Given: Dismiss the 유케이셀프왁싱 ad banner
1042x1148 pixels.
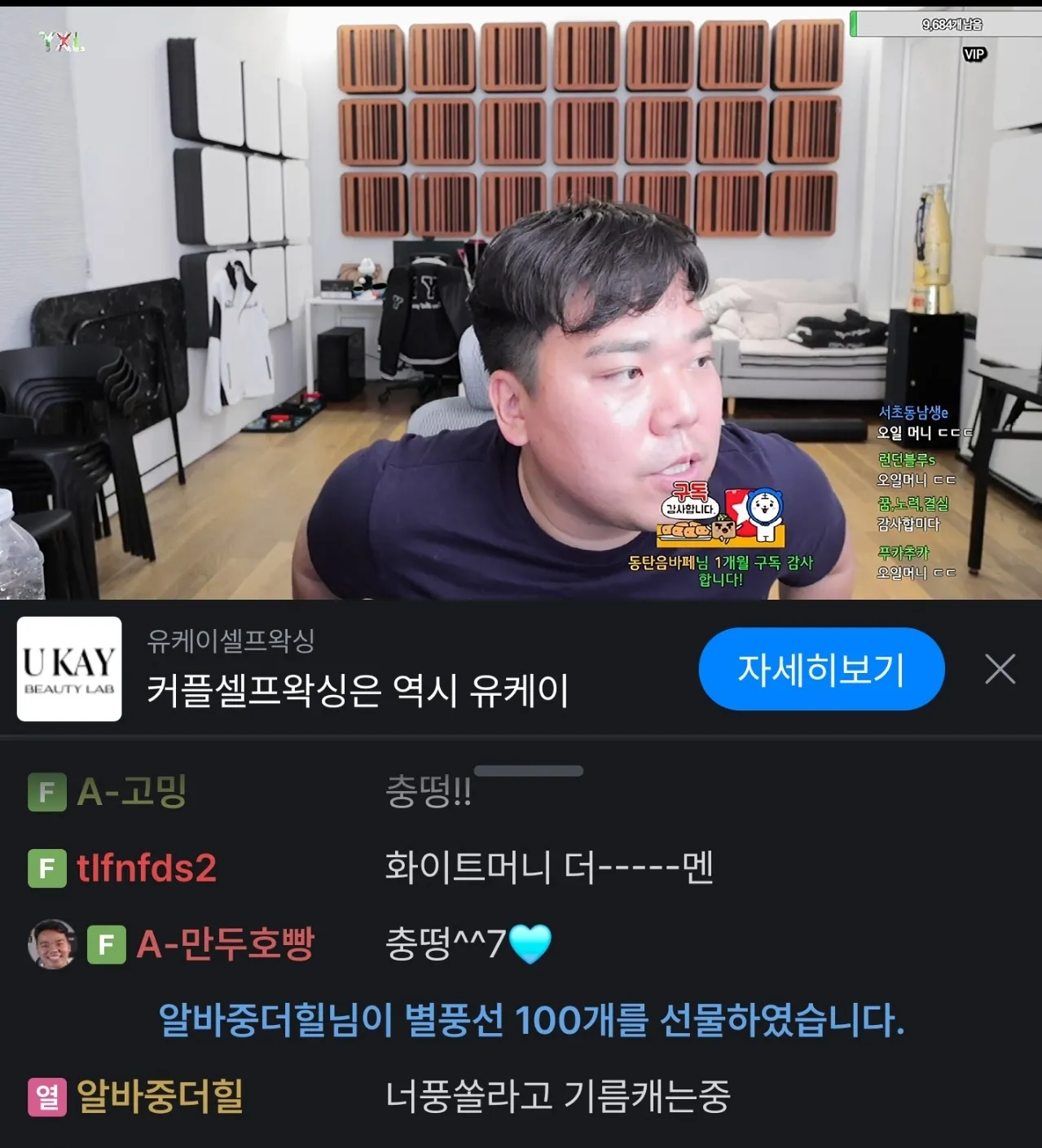Looking at the screenshot, I should [1000, 669].
